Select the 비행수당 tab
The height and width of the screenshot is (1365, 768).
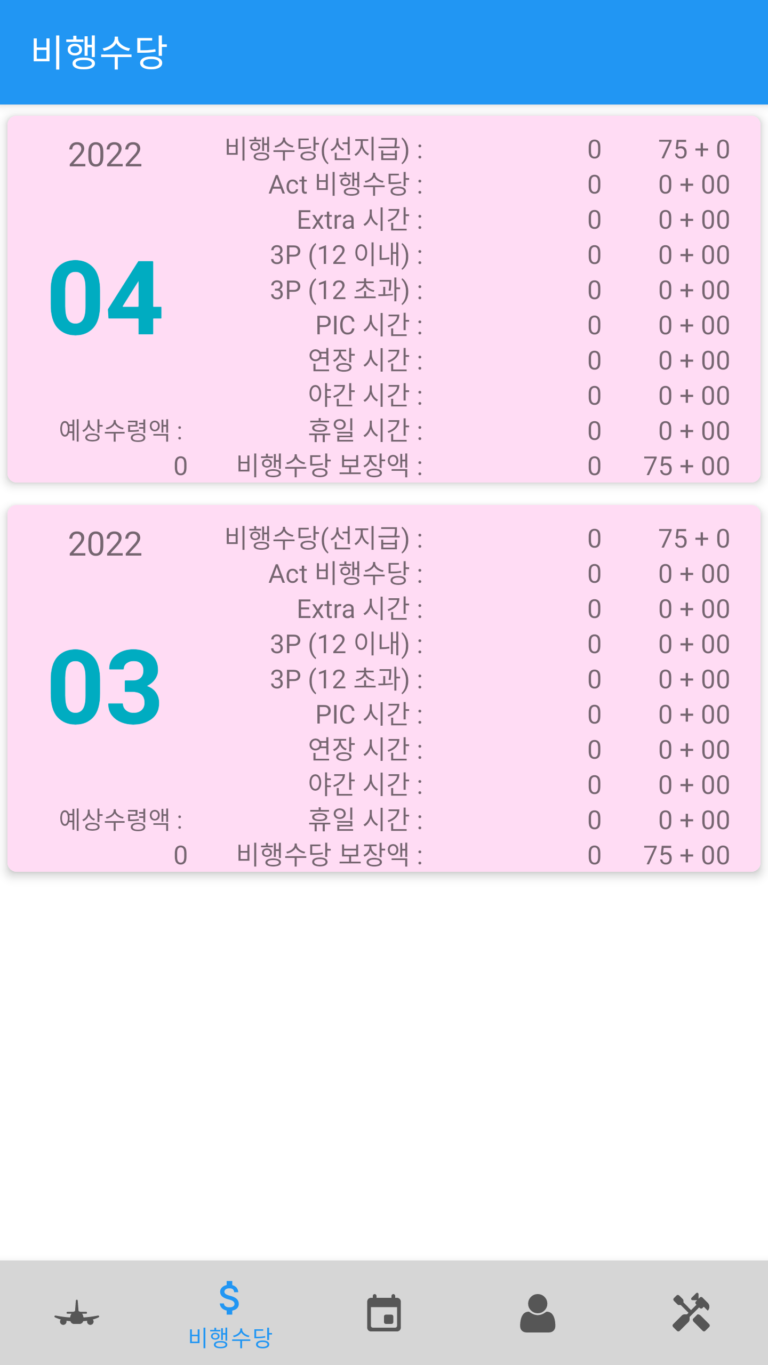tap(230, 1313)
